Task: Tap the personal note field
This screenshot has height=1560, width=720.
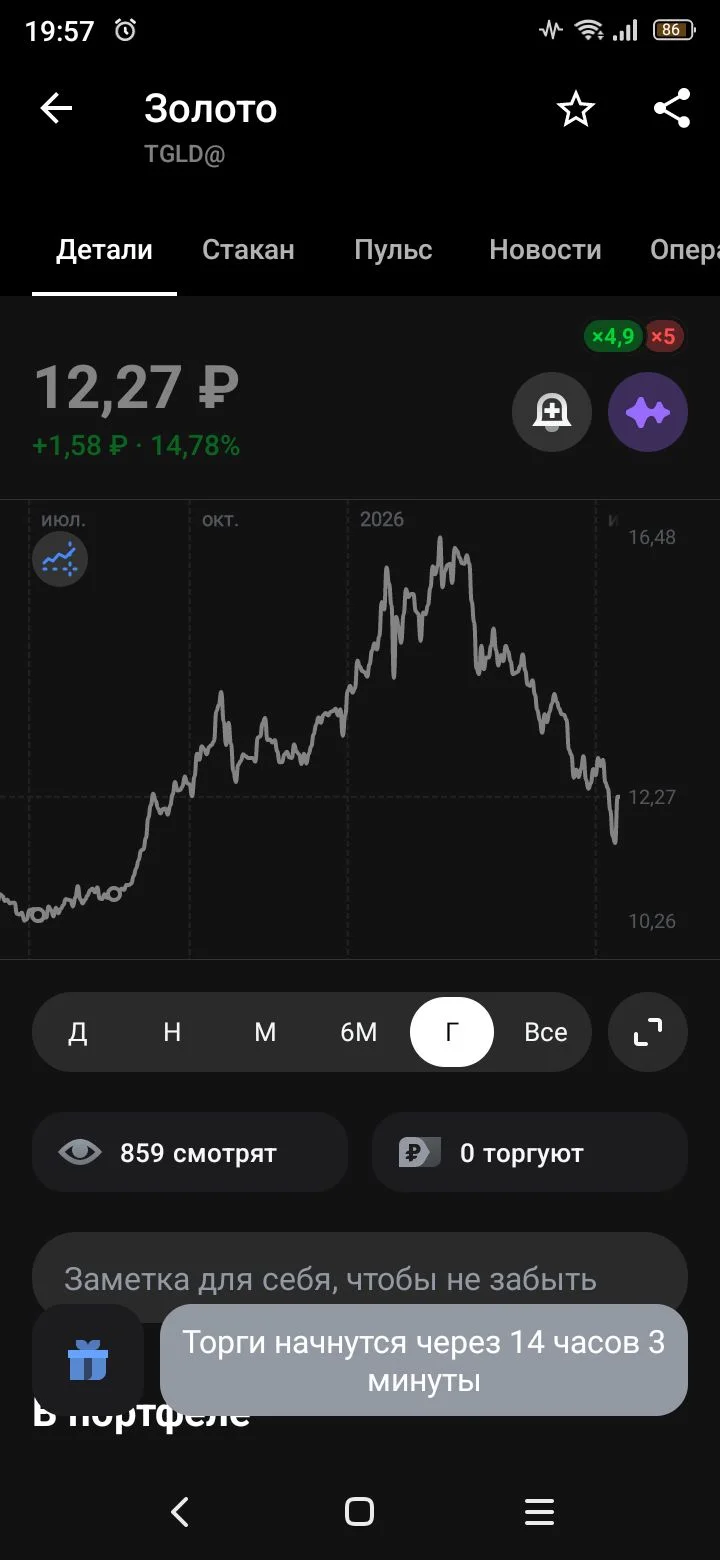Action: [360, 1278]
